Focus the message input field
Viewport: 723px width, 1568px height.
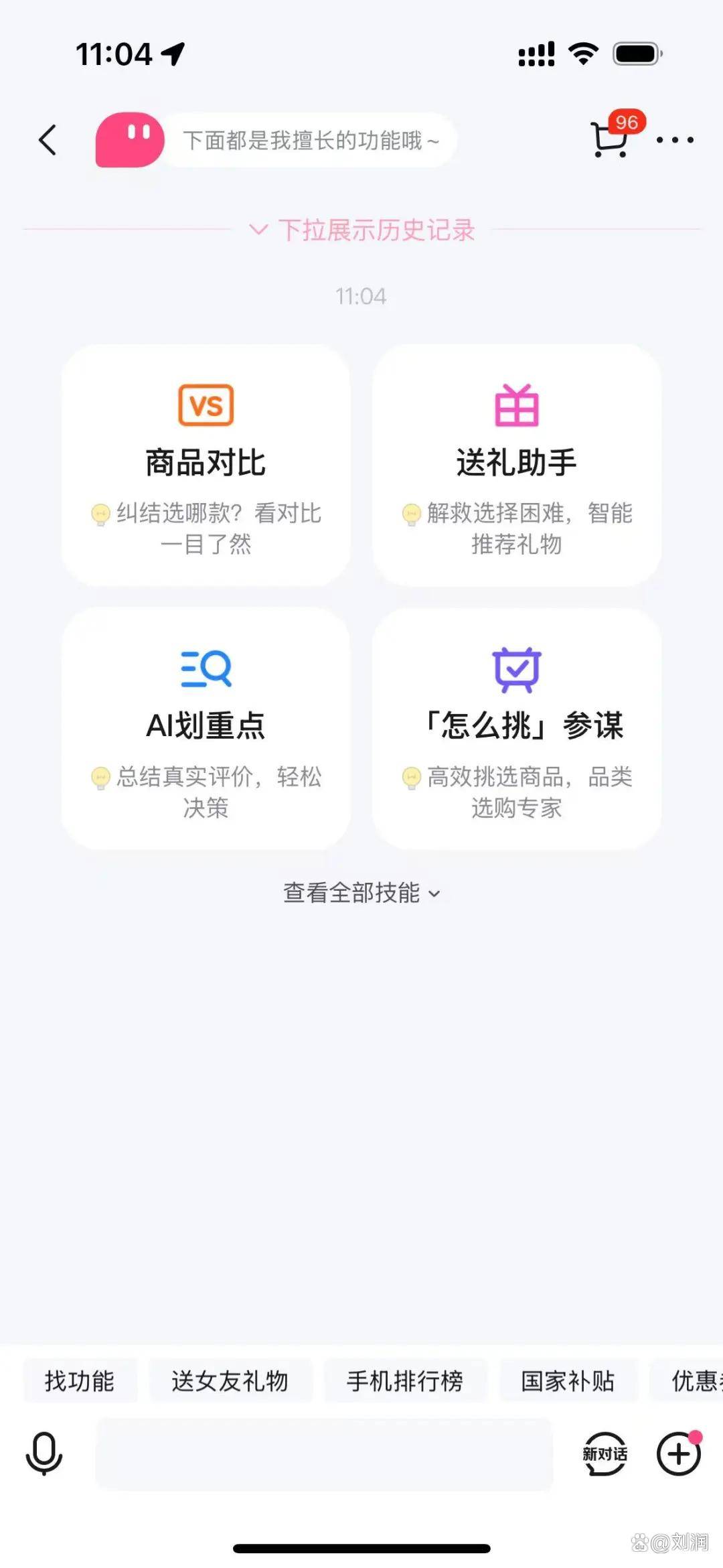324,1454
